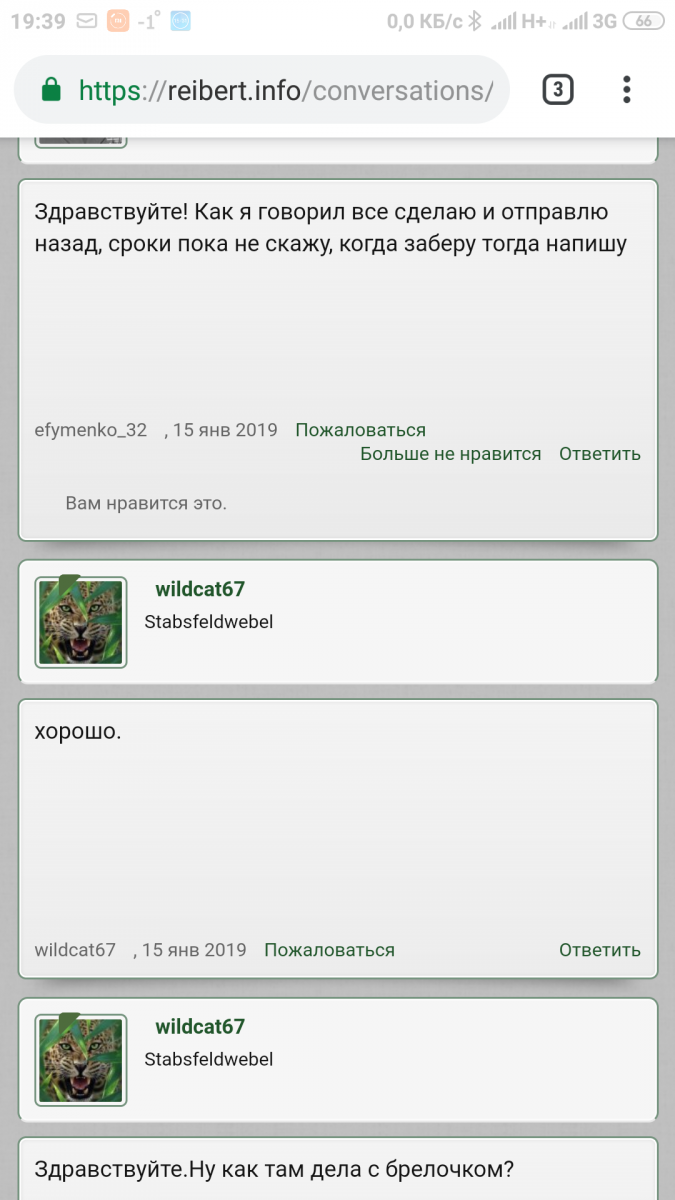Screen dimensions: 675x1200
Task: Open the Chrome overflow menu
Action: [x=627, y=90]
